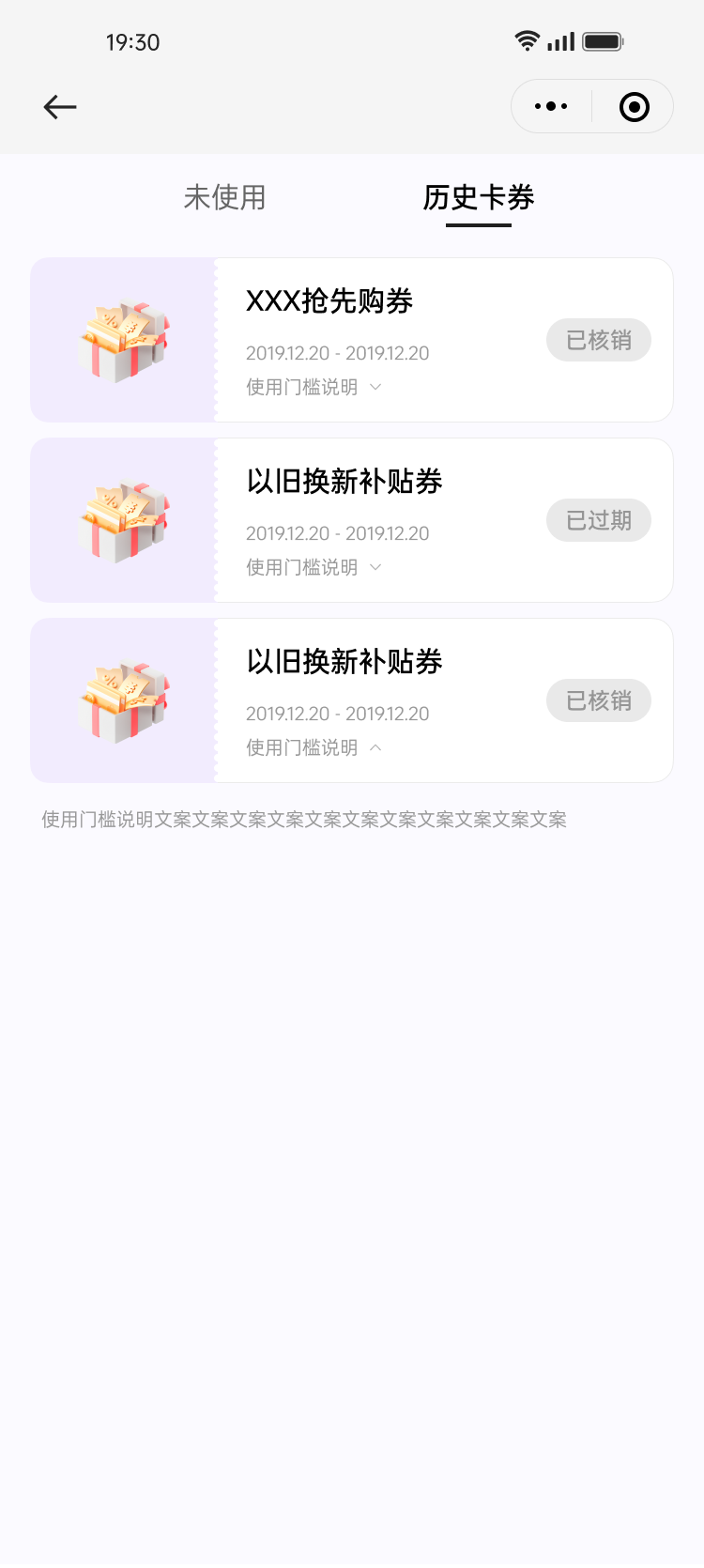This screenshot has width=704, height=1568.
Task: Select the 历史卡券 tab
Action: (x=479, y=197)
